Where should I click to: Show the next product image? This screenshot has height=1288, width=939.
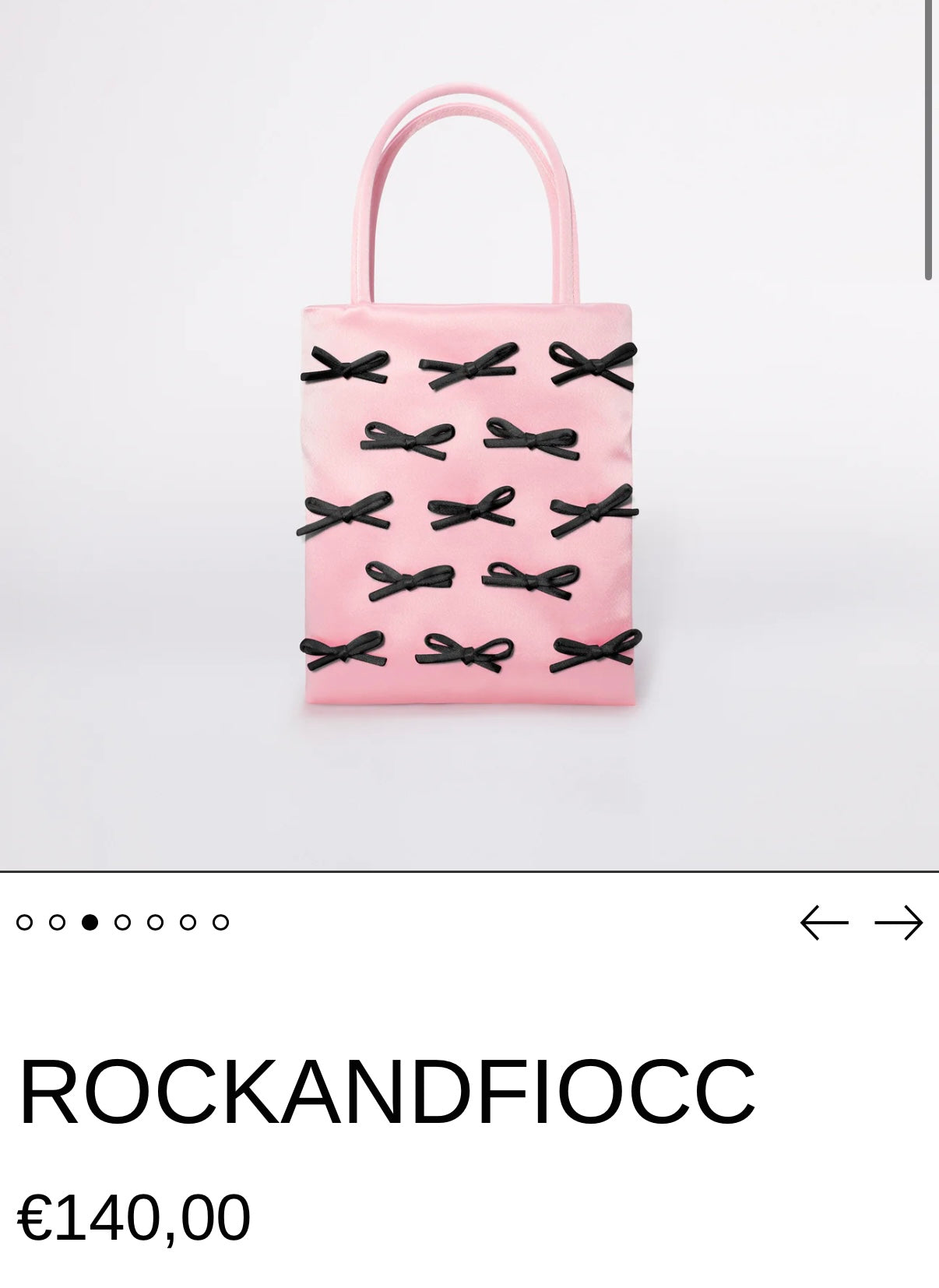point(899,923)
